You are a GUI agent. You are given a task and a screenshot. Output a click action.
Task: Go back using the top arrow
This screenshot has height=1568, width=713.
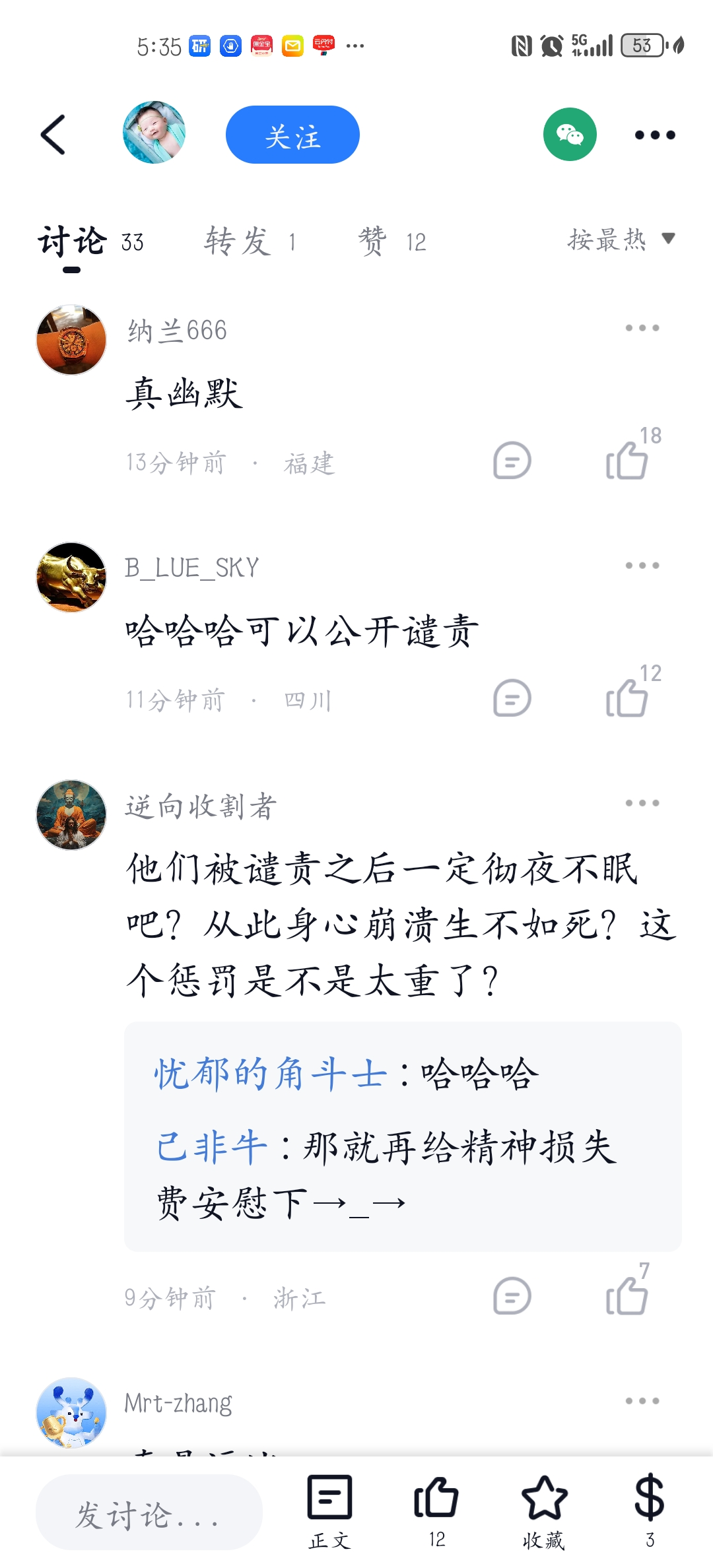53,135
